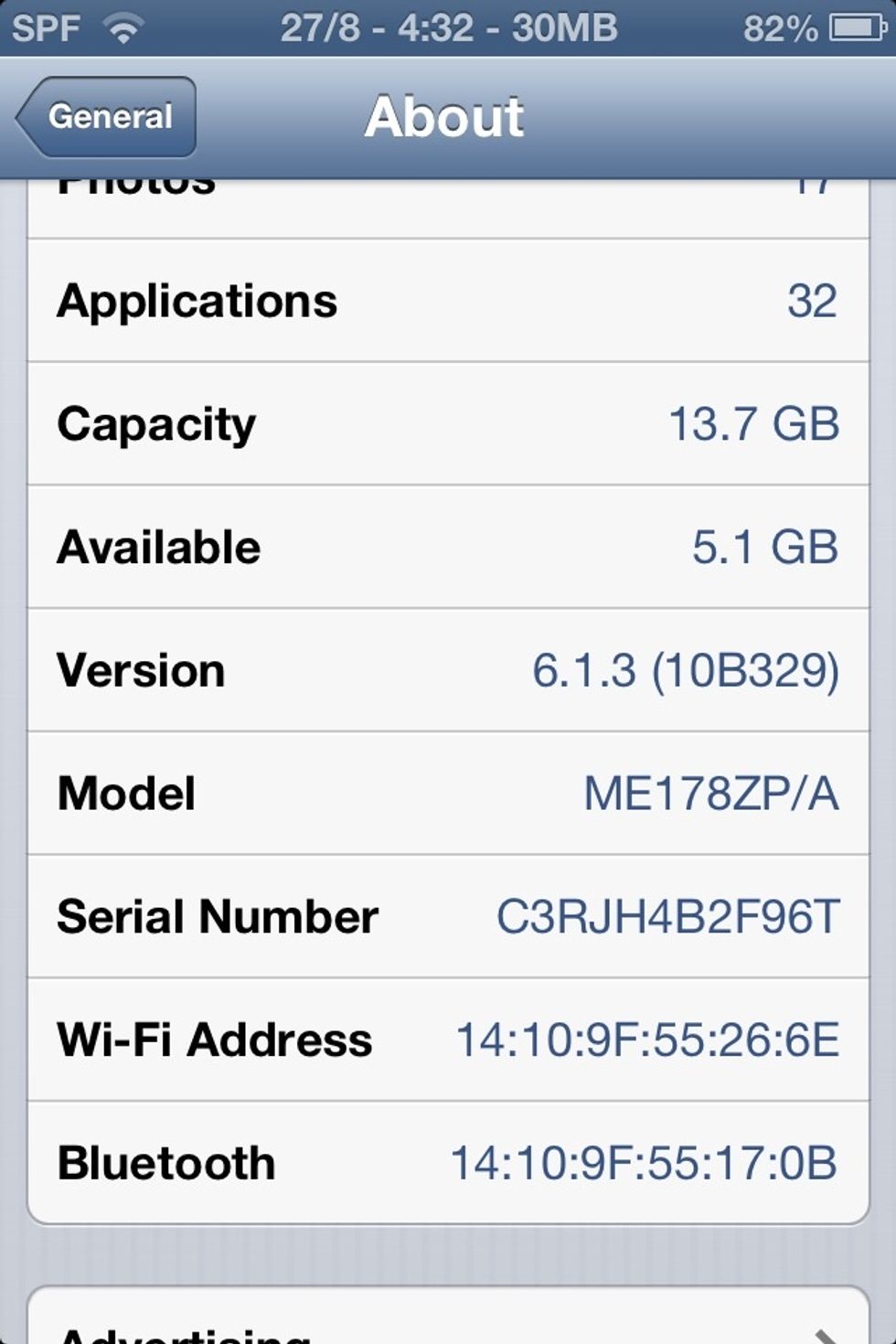
Task: Tap the arrow-shaped General back button icon
Action: coord(38,116)
